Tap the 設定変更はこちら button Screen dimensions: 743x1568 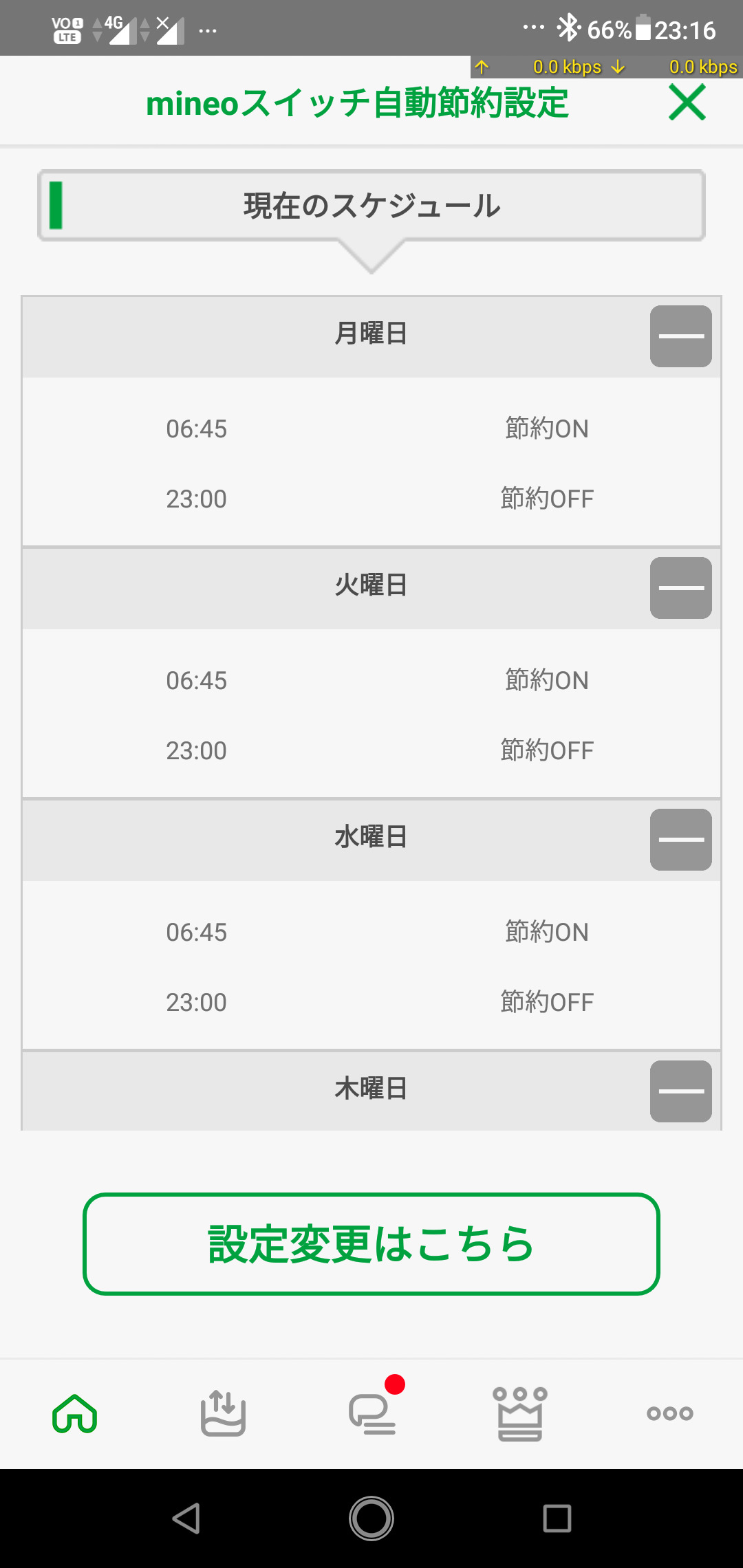pyautogui.click(x=371, y=1244)
